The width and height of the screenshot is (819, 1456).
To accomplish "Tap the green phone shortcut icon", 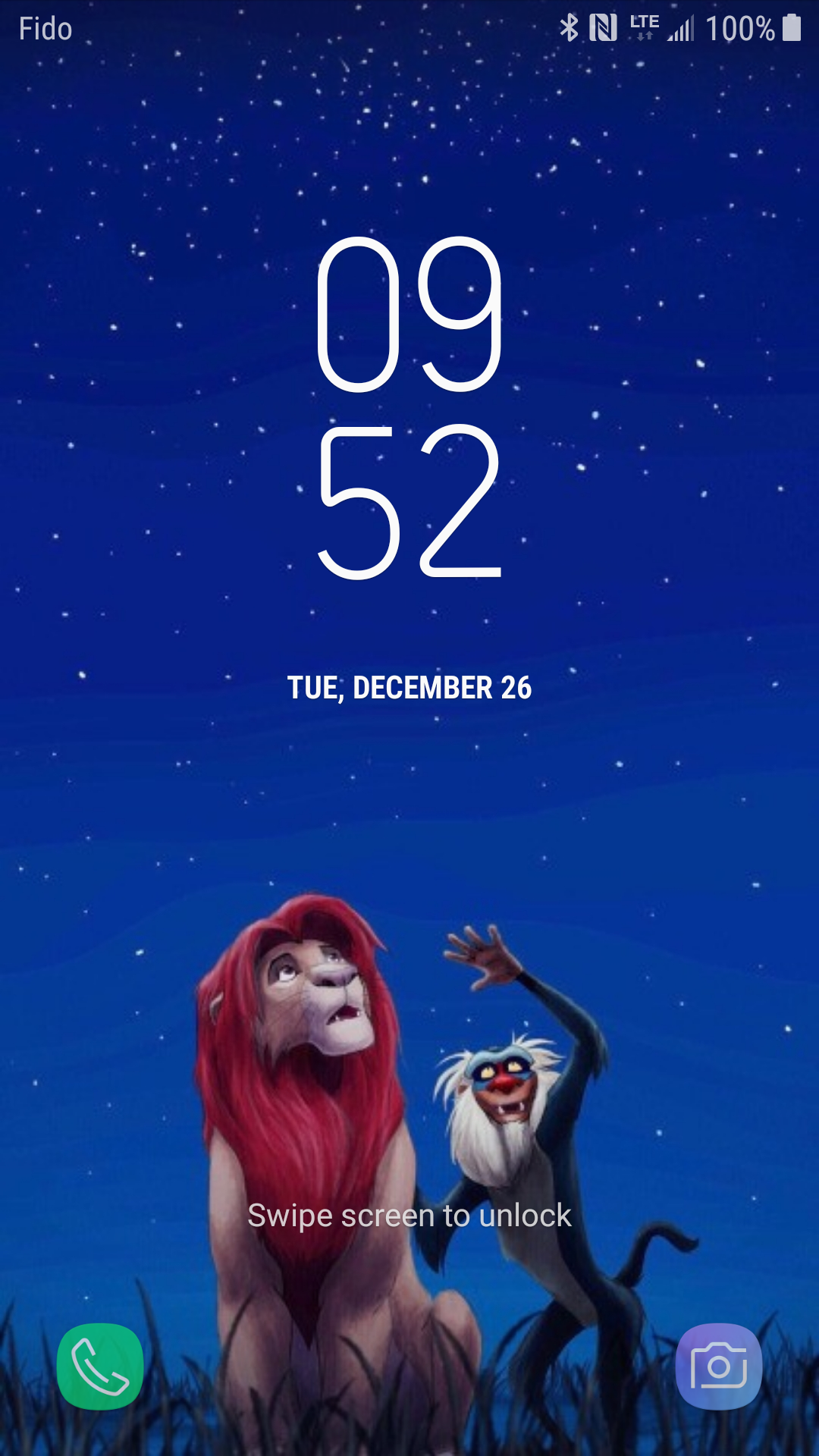I will tap(100, 1367).
